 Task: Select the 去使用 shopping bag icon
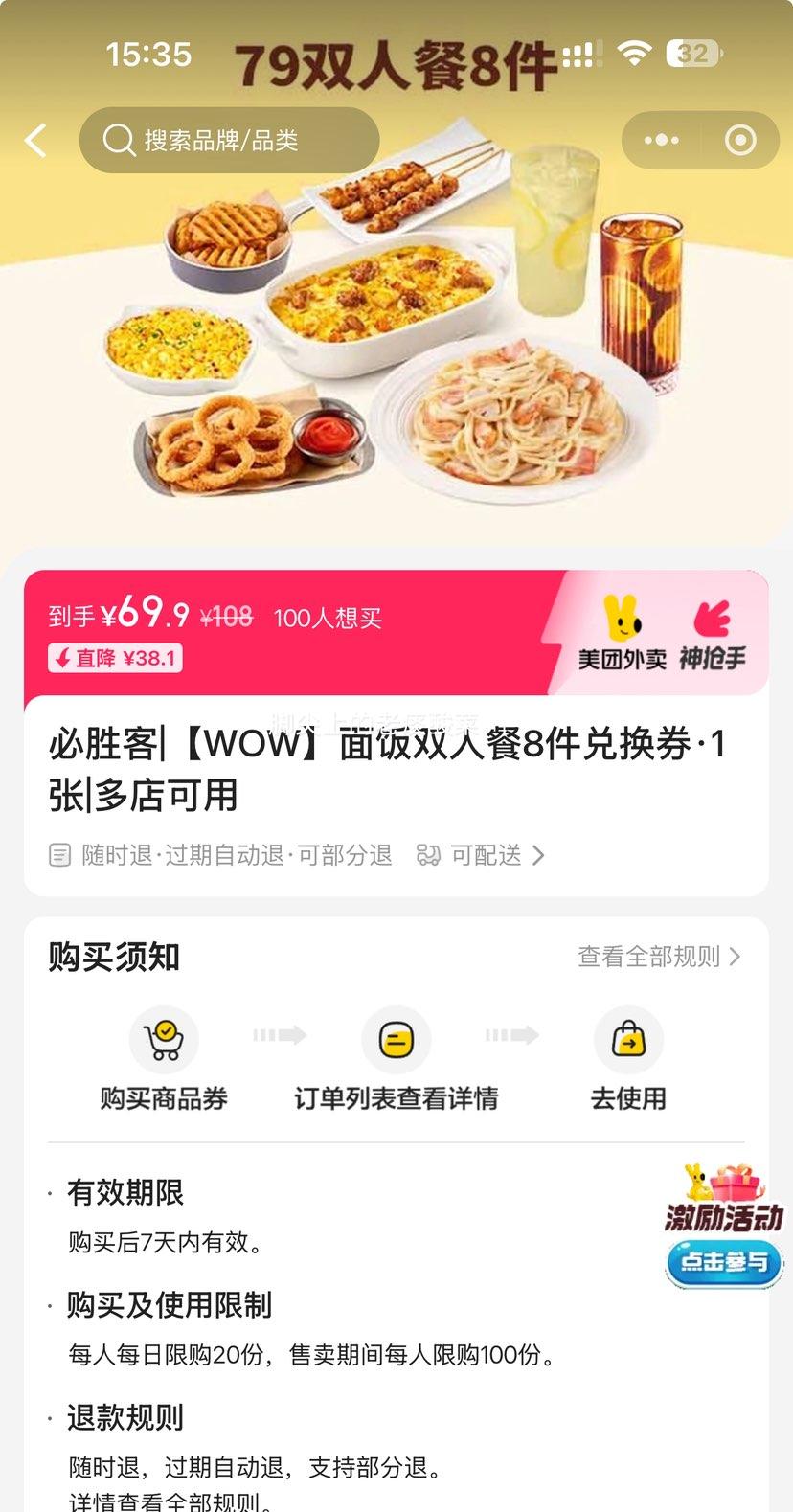[x=629, y=1039]
